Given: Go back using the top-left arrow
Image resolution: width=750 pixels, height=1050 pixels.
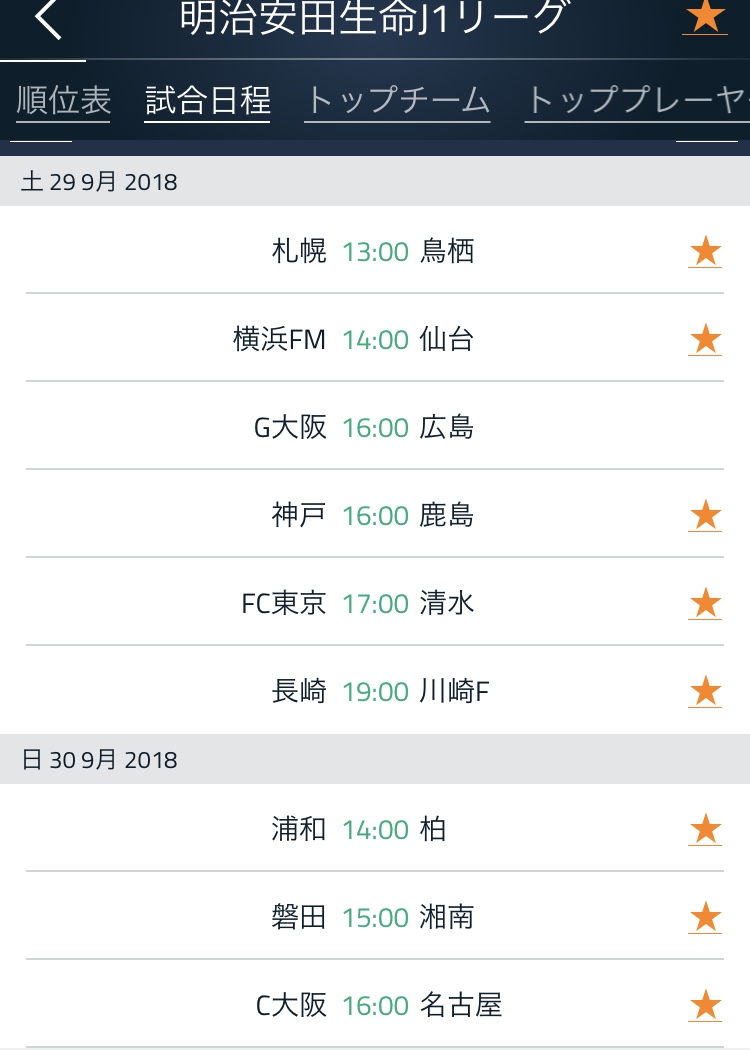Looking at the screenshot, I should click(x=47, y=20).
